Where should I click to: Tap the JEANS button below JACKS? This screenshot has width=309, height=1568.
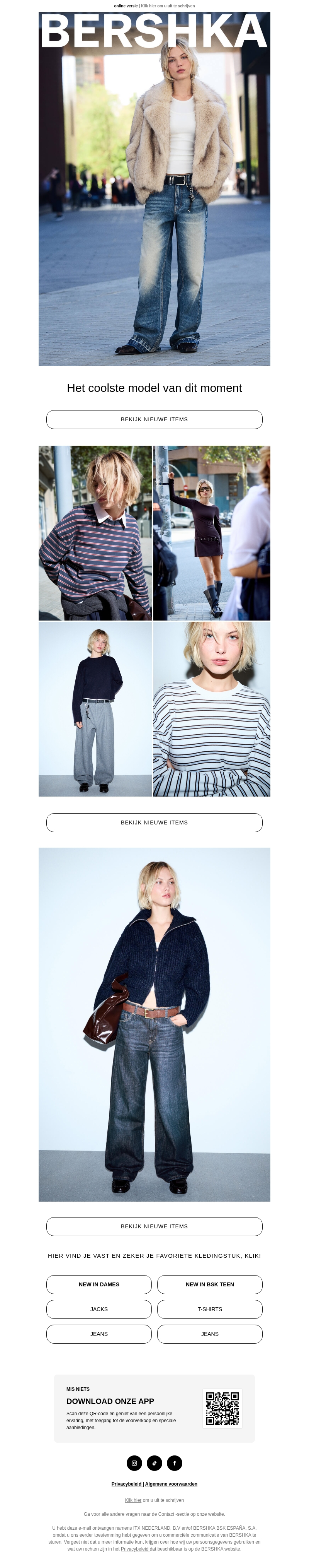pyautogui.click(x=98, y=1334)
